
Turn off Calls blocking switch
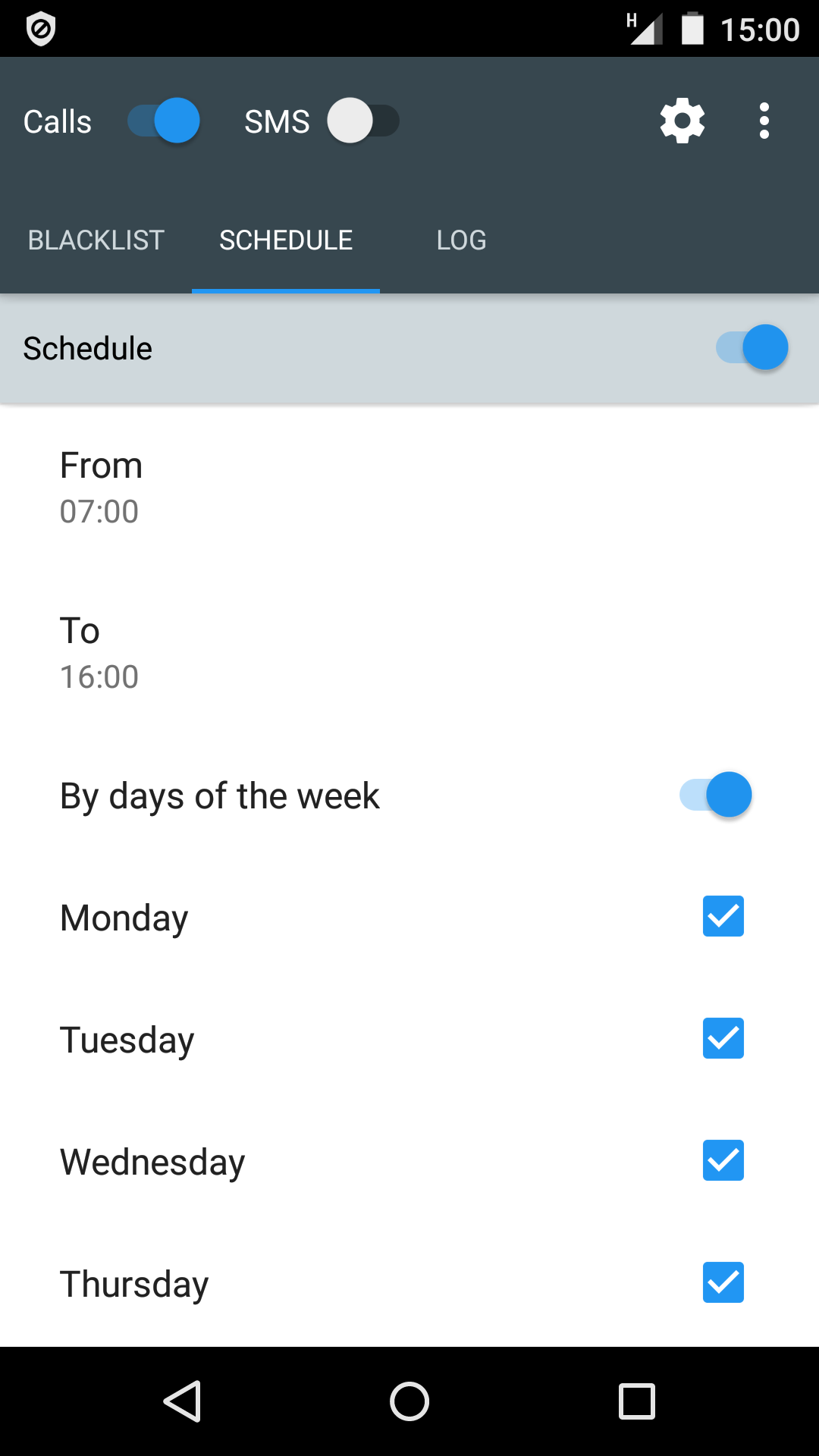pos(164,121)
